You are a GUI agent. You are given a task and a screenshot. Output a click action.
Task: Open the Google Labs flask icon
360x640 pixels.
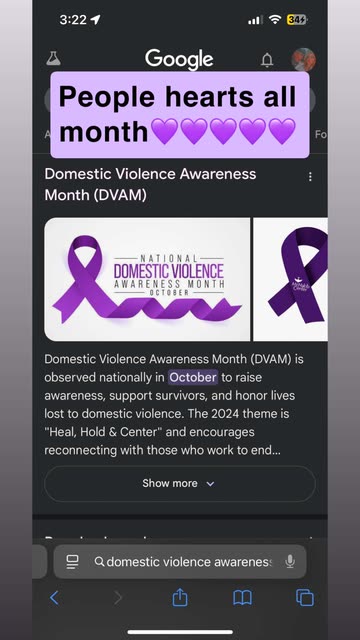tap(53, 59)
